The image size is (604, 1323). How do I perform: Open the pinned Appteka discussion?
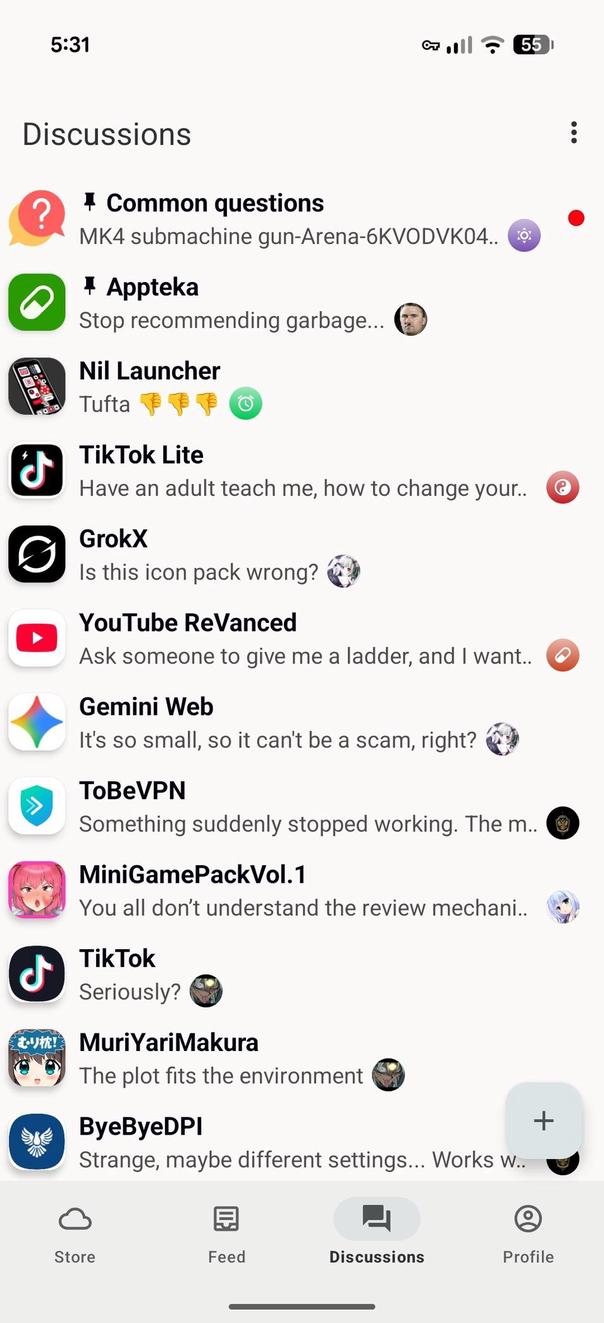tap(302, 303)
